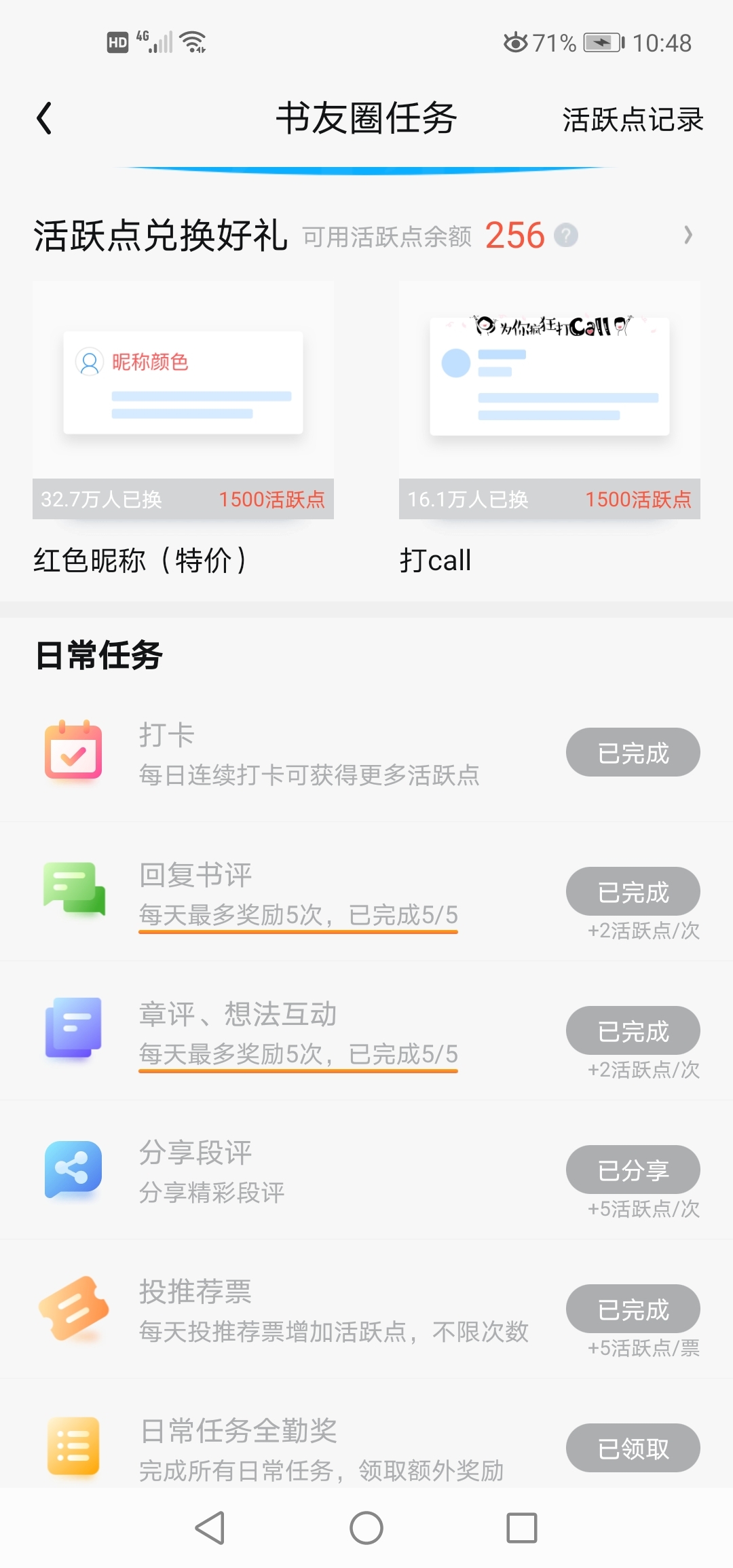
Task: Tap 已分享 button for 分享段评
Action: [x=633, y=1170]
